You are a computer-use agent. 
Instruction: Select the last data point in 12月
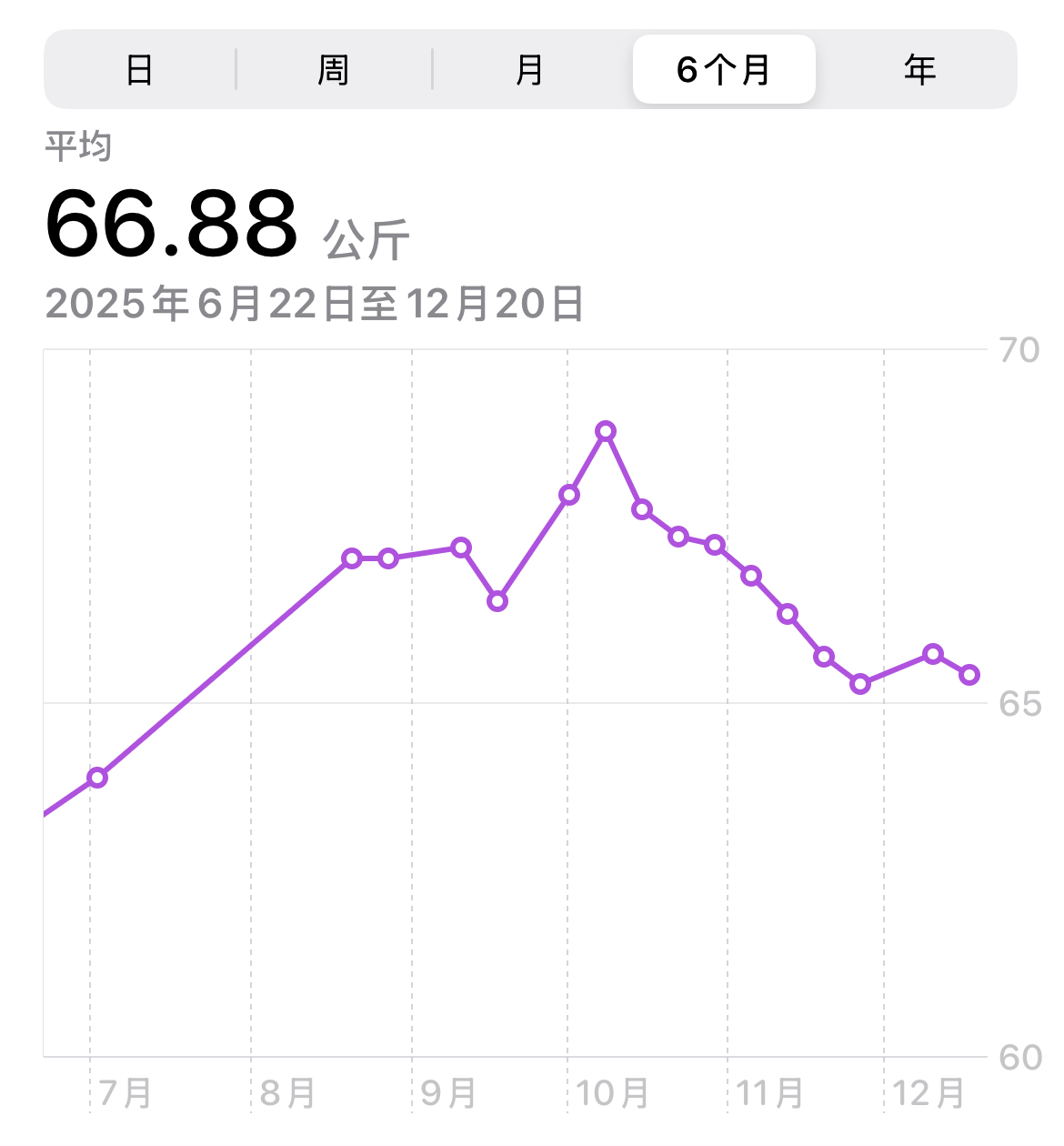click(x=969, y=675)
